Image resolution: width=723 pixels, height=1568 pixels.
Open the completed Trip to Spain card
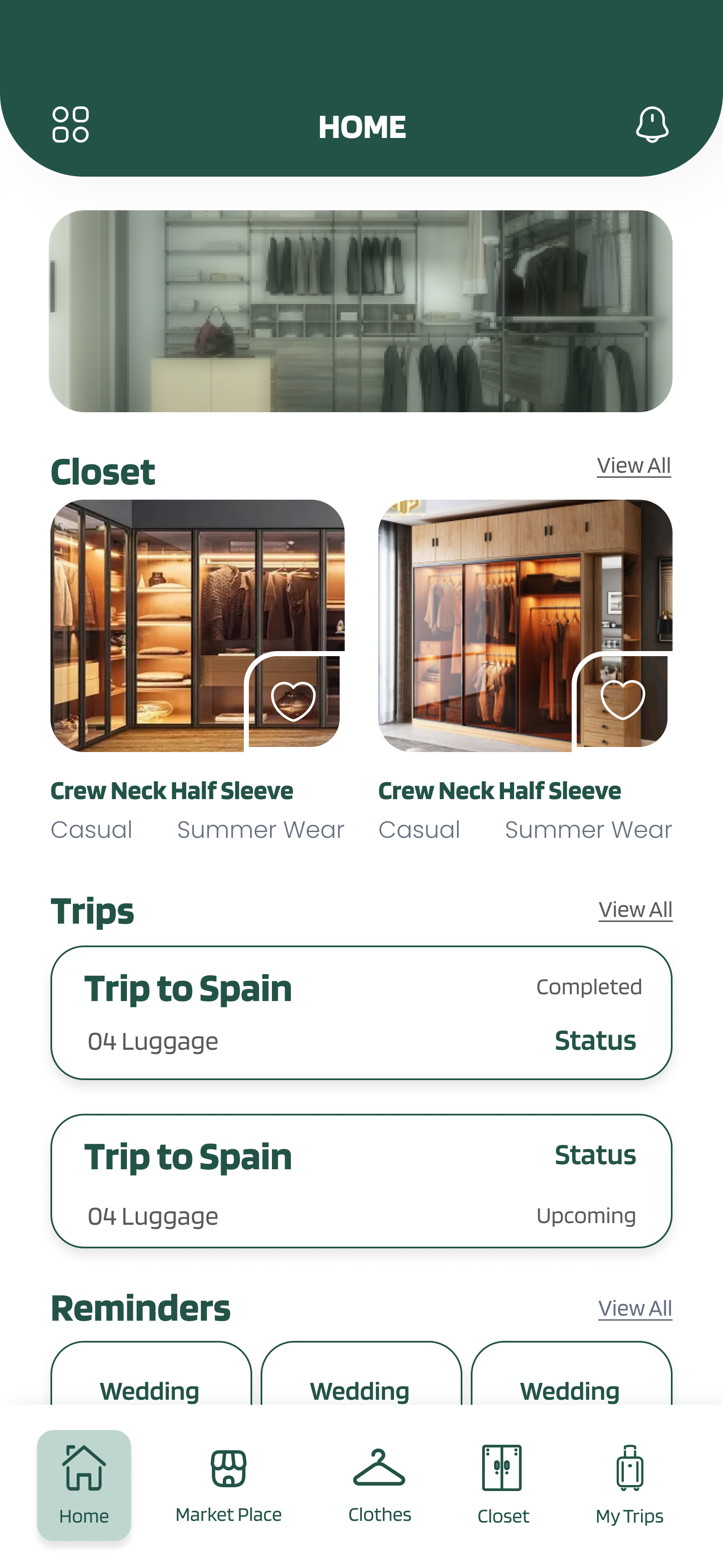(361, 1012)
